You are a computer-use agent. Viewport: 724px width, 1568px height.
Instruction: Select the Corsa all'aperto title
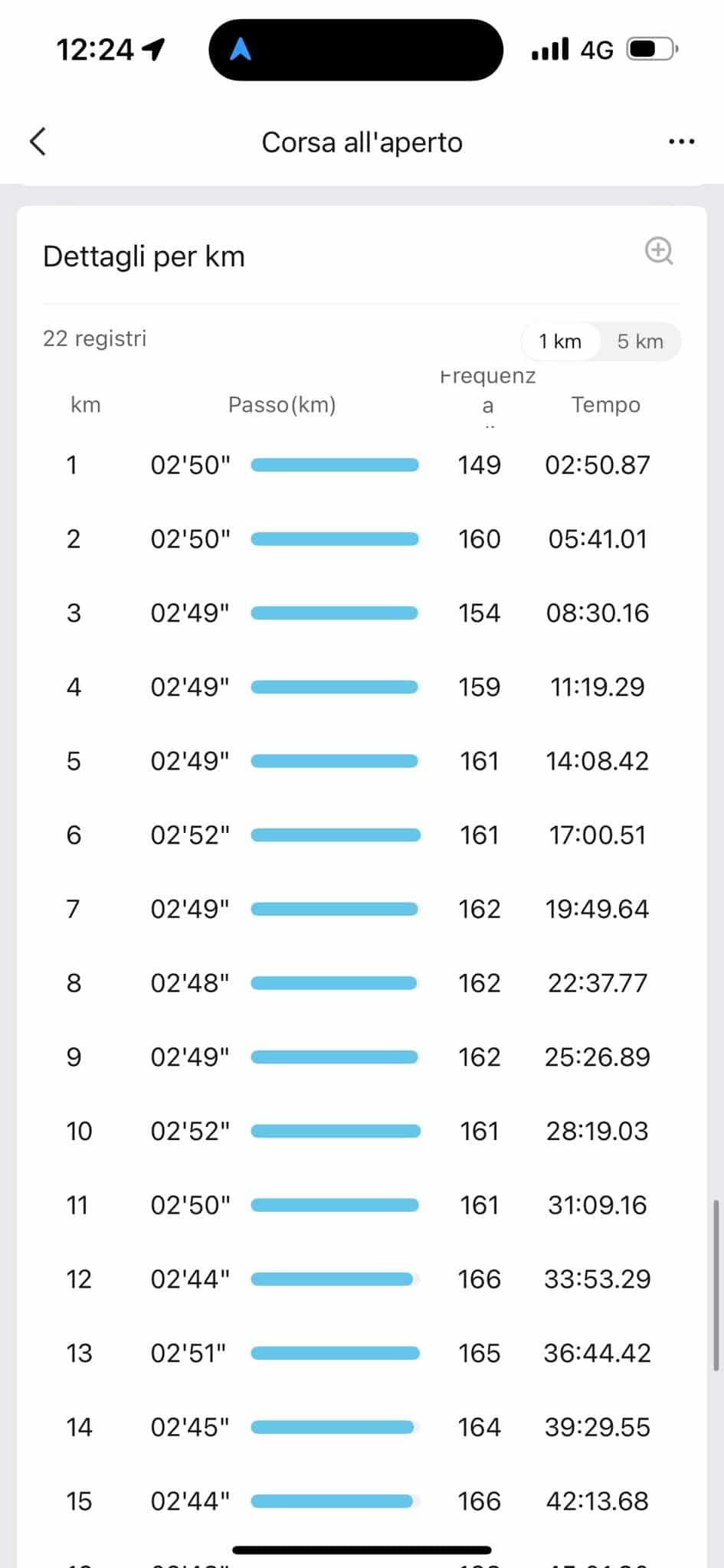[x=362, y=142]
